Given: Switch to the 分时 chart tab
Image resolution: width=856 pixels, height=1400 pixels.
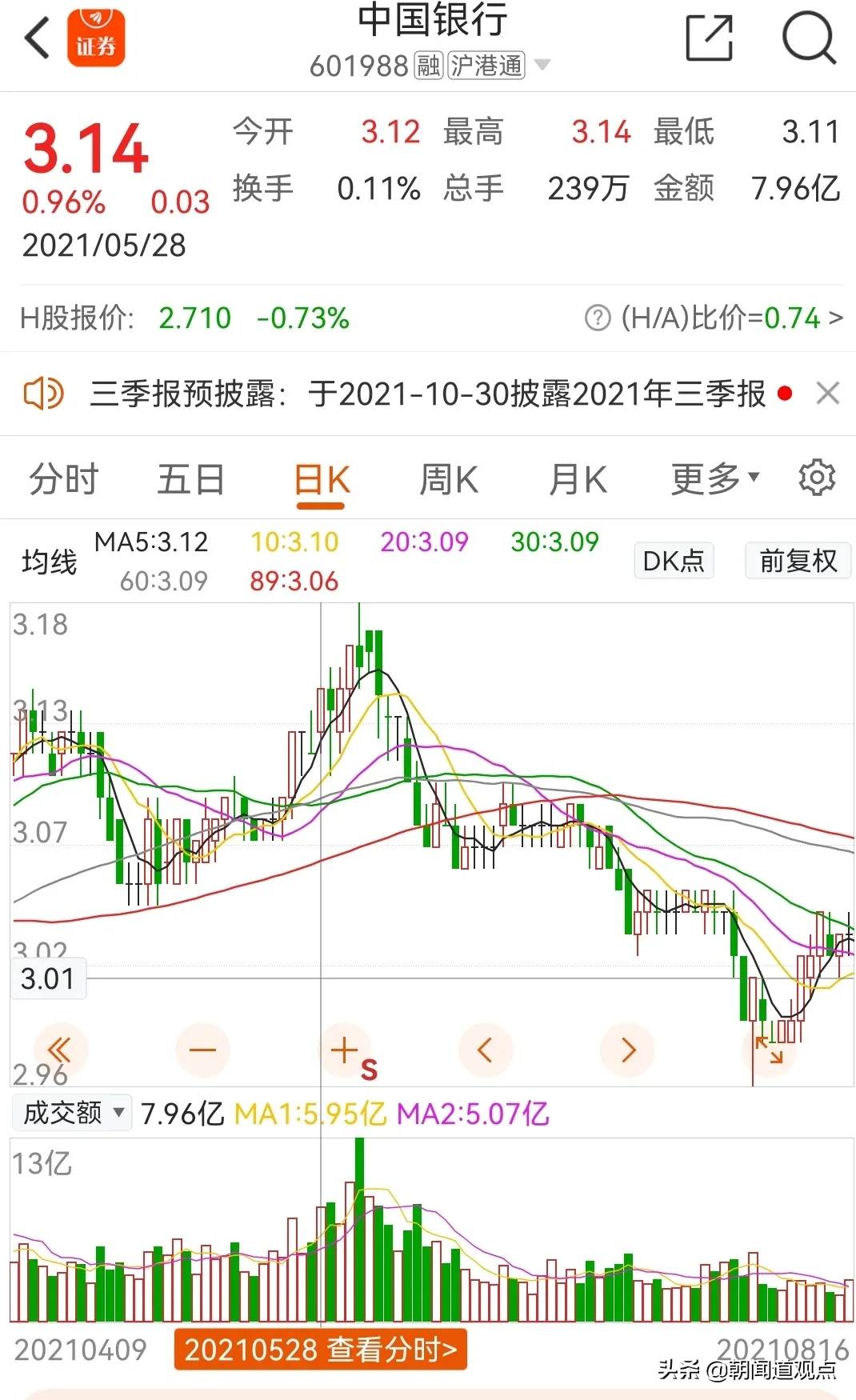Looking at the screenshot, I should pos(64,480).
